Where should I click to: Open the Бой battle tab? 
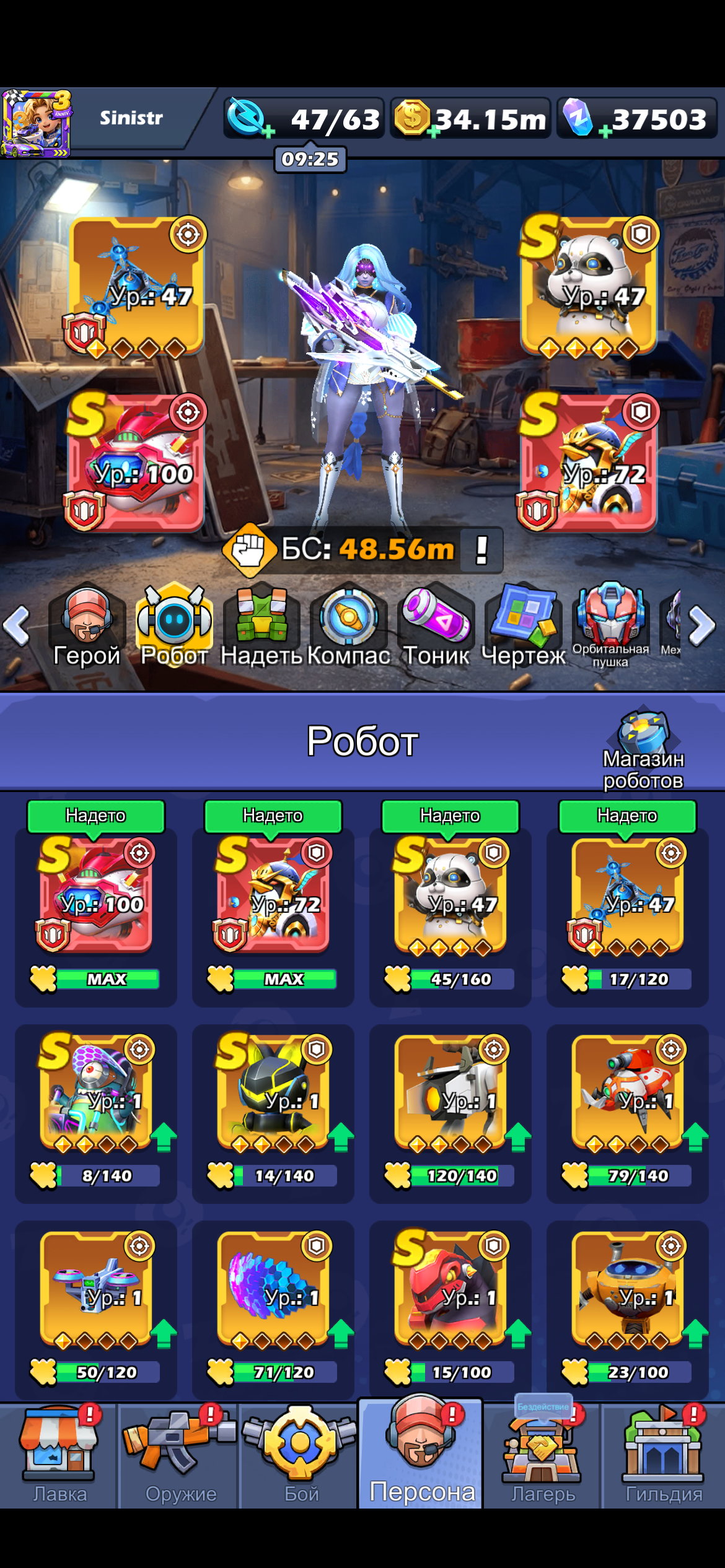(301, 1455)
